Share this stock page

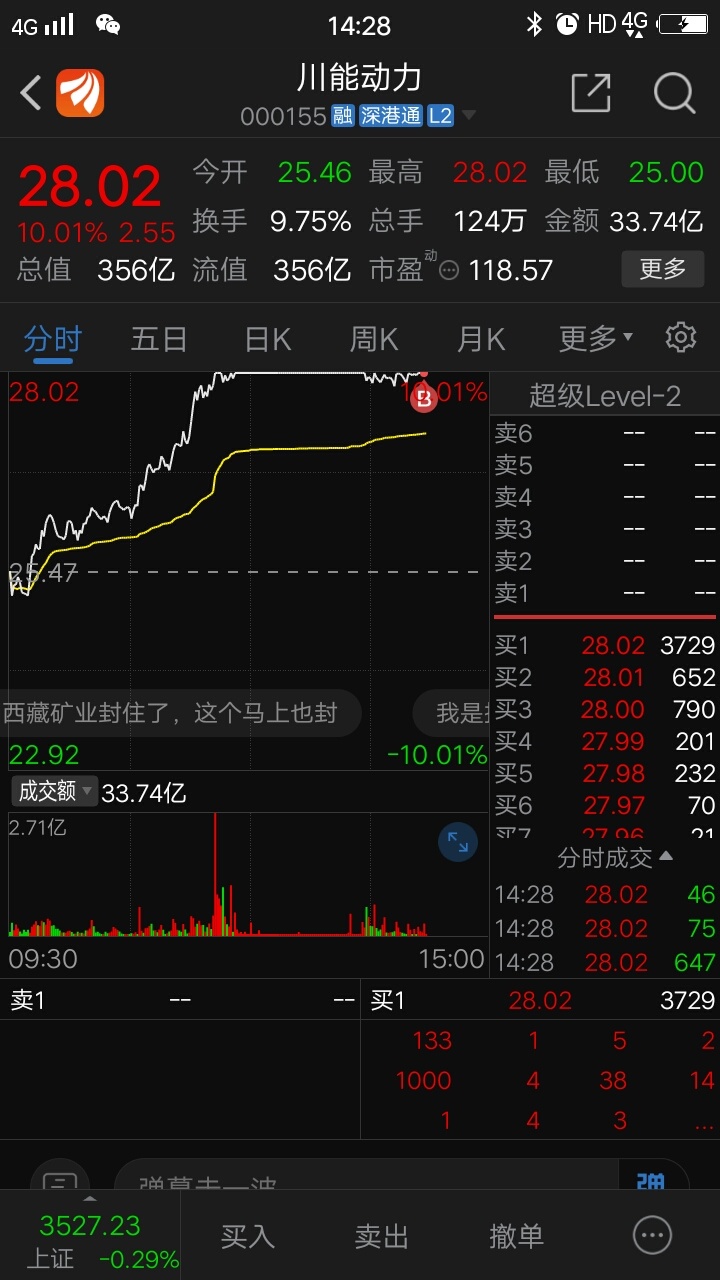(591, 93)
